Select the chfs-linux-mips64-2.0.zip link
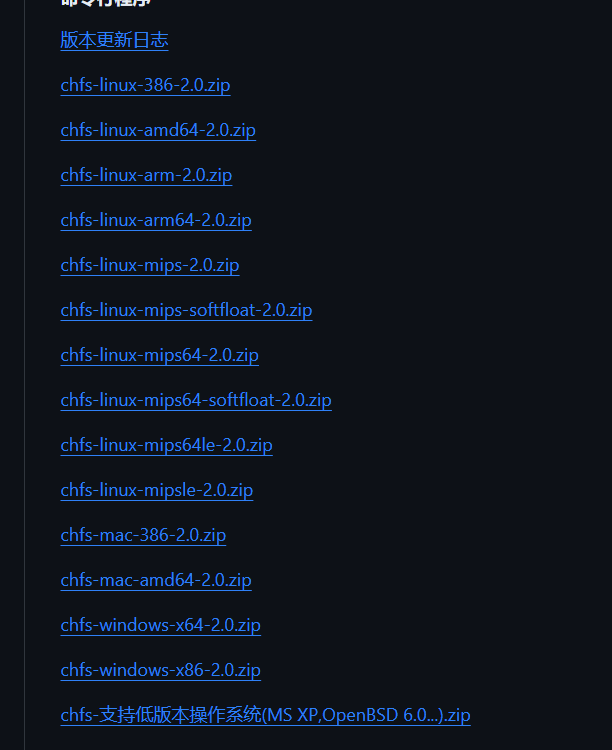612x750 pixels. click(x=159, y=355)
